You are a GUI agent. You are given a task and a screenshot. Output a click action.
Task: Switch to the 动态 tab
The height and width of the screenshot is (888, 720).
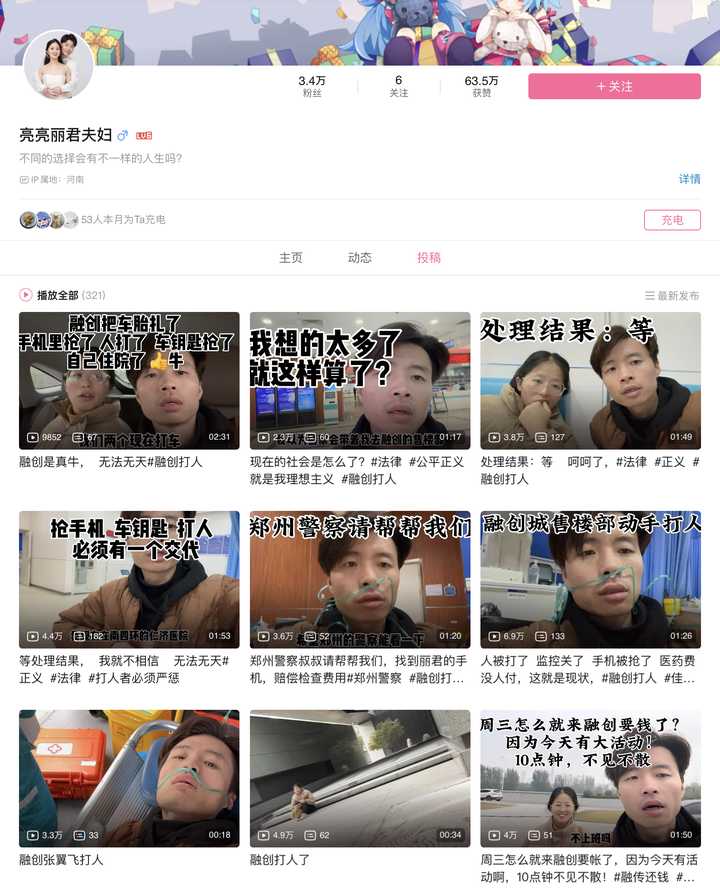tap(360, 258)
